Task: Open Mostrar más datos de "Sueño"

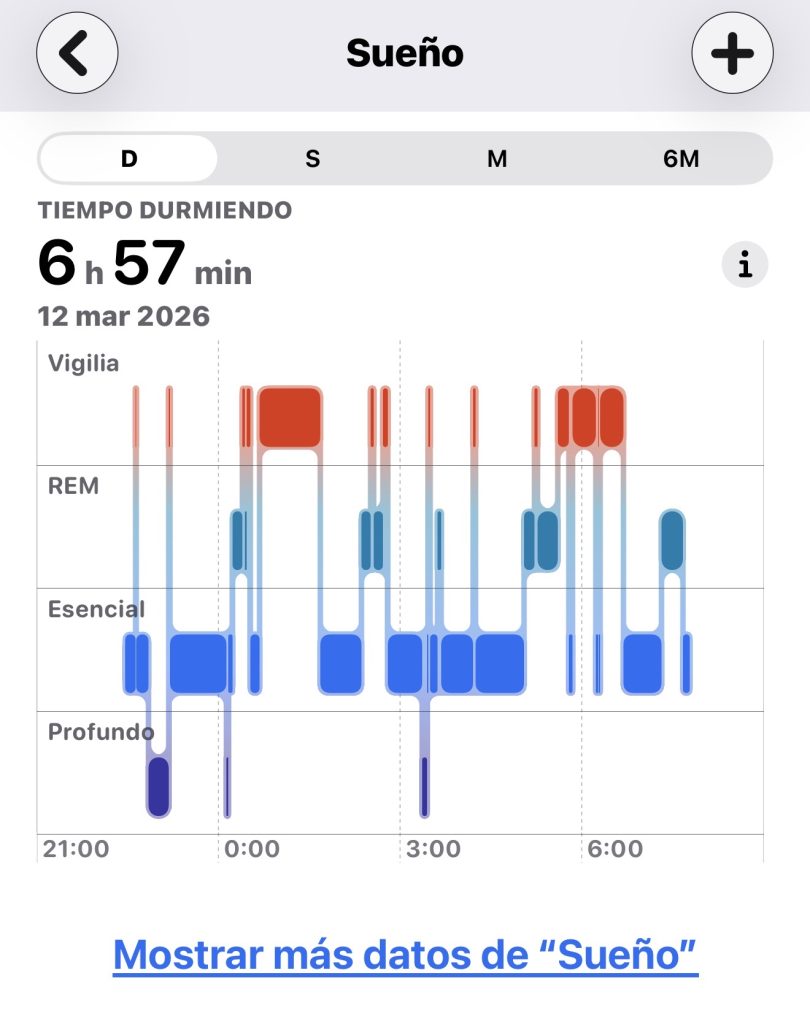Action: [x=405, y=953]
